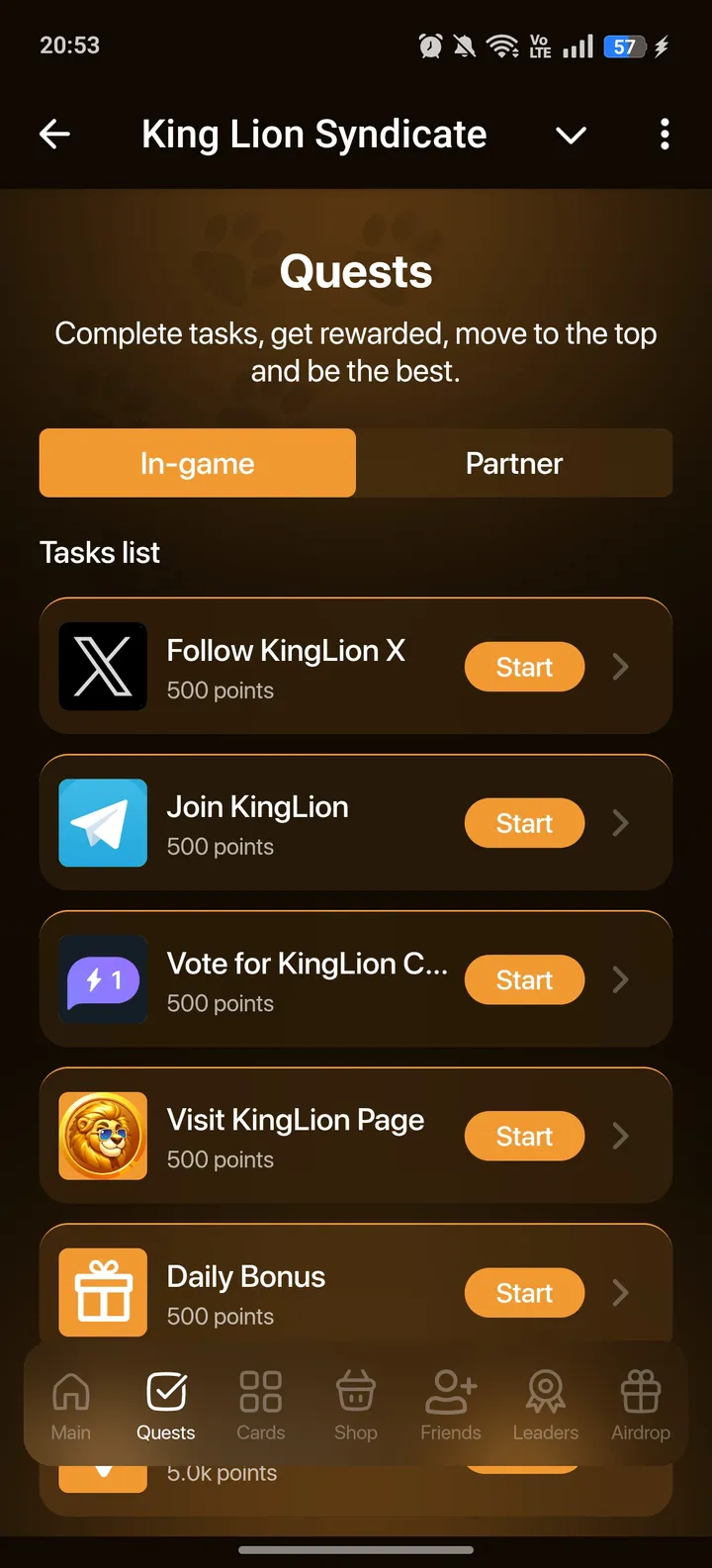Open the three-dot overflow menu
The height and width of the screenshot is (1568, 712).
(x=664, y=135)
